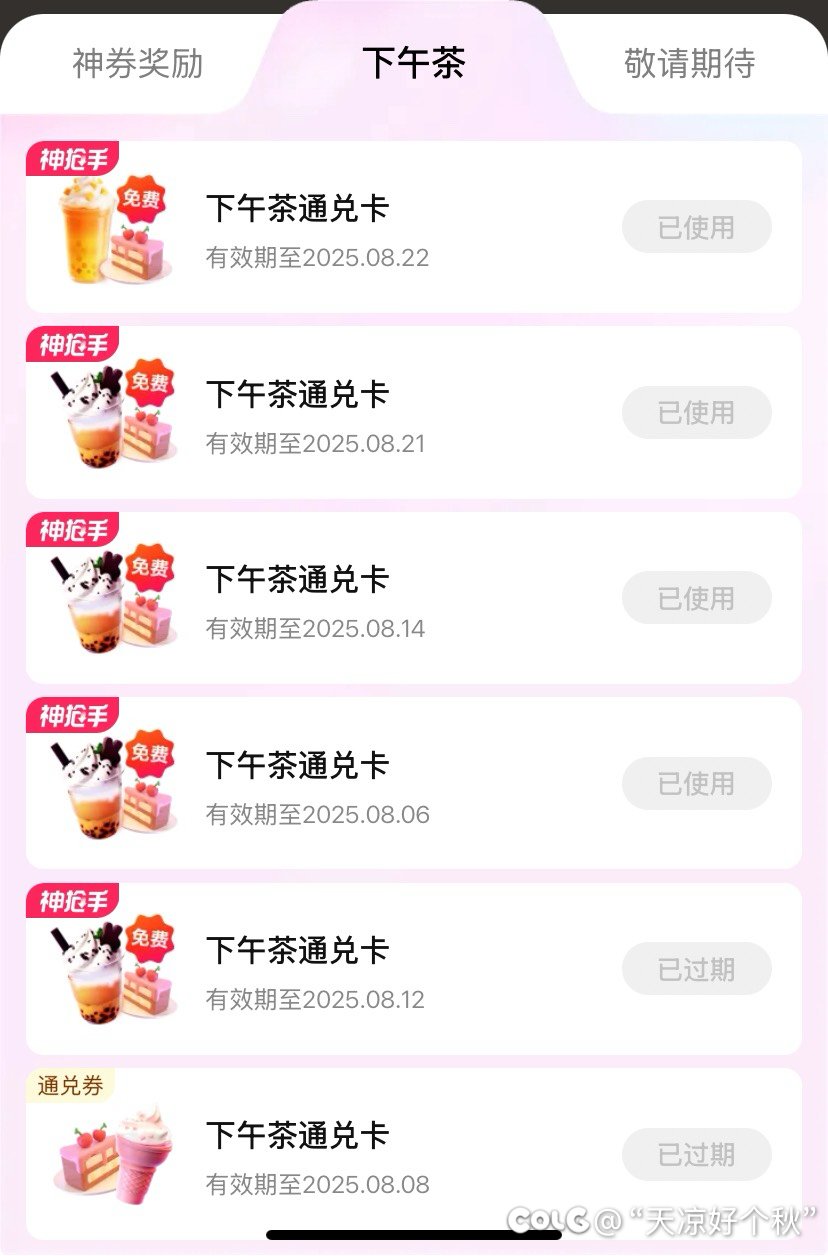Tap 已使用 on the 2025.08.06 card
The height and width of the screenshot is (1256, 828).
tap(696, 783)
